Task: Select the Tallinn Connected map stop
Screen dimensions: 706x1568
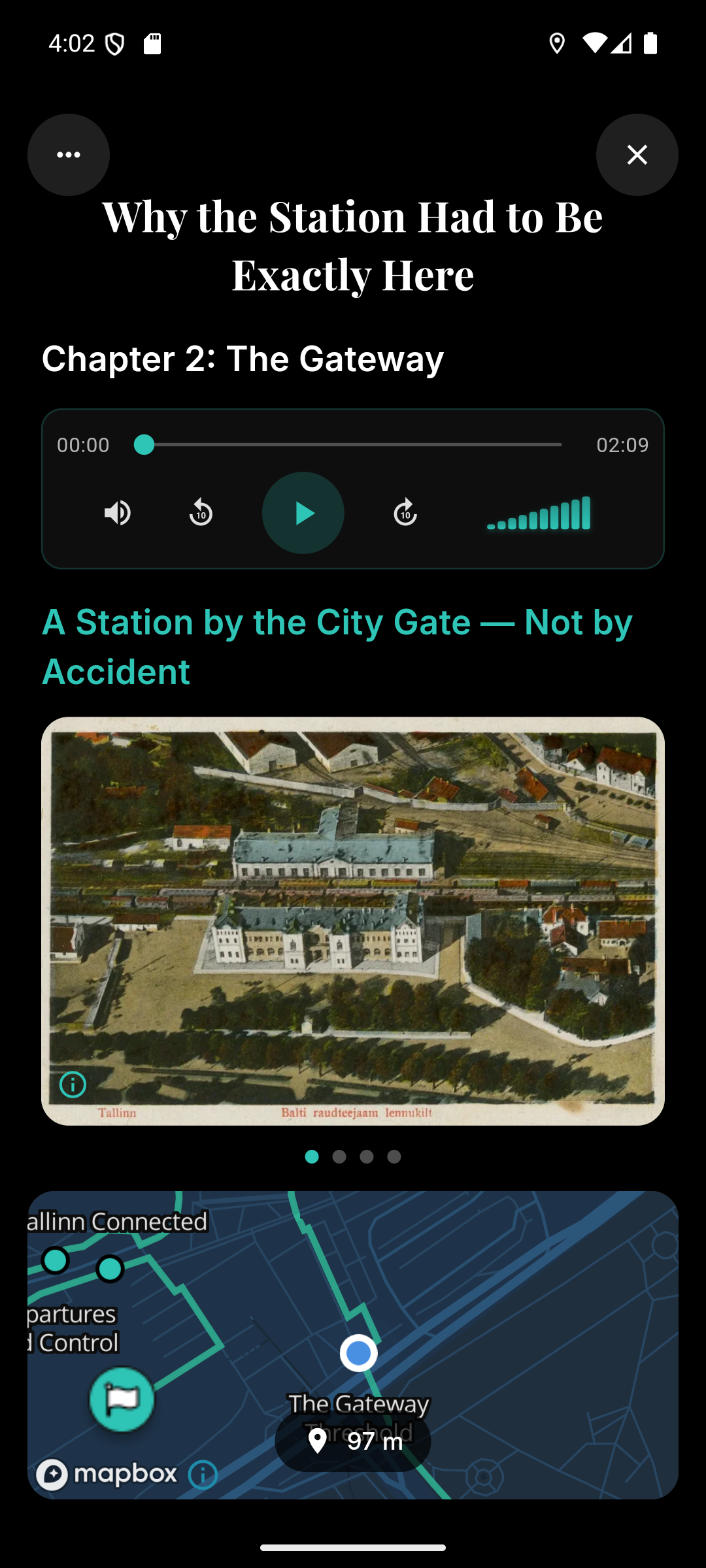Action: click(56, 1260)
